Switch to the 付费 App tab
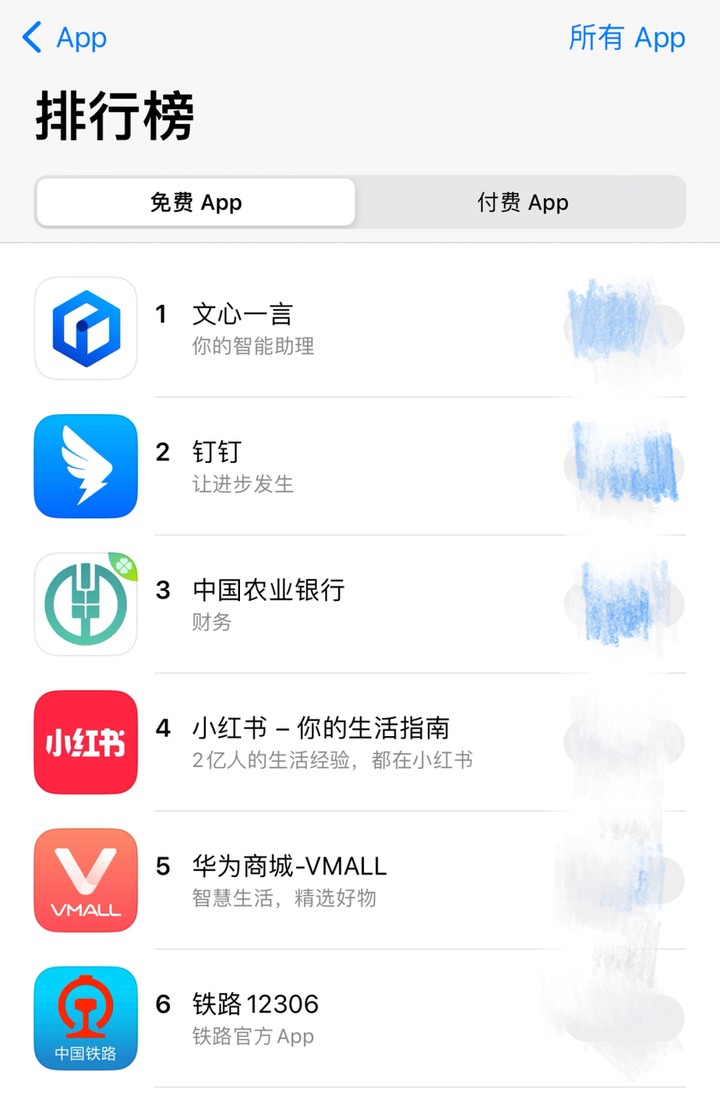 pyautogui.click(x=522, y=203)
